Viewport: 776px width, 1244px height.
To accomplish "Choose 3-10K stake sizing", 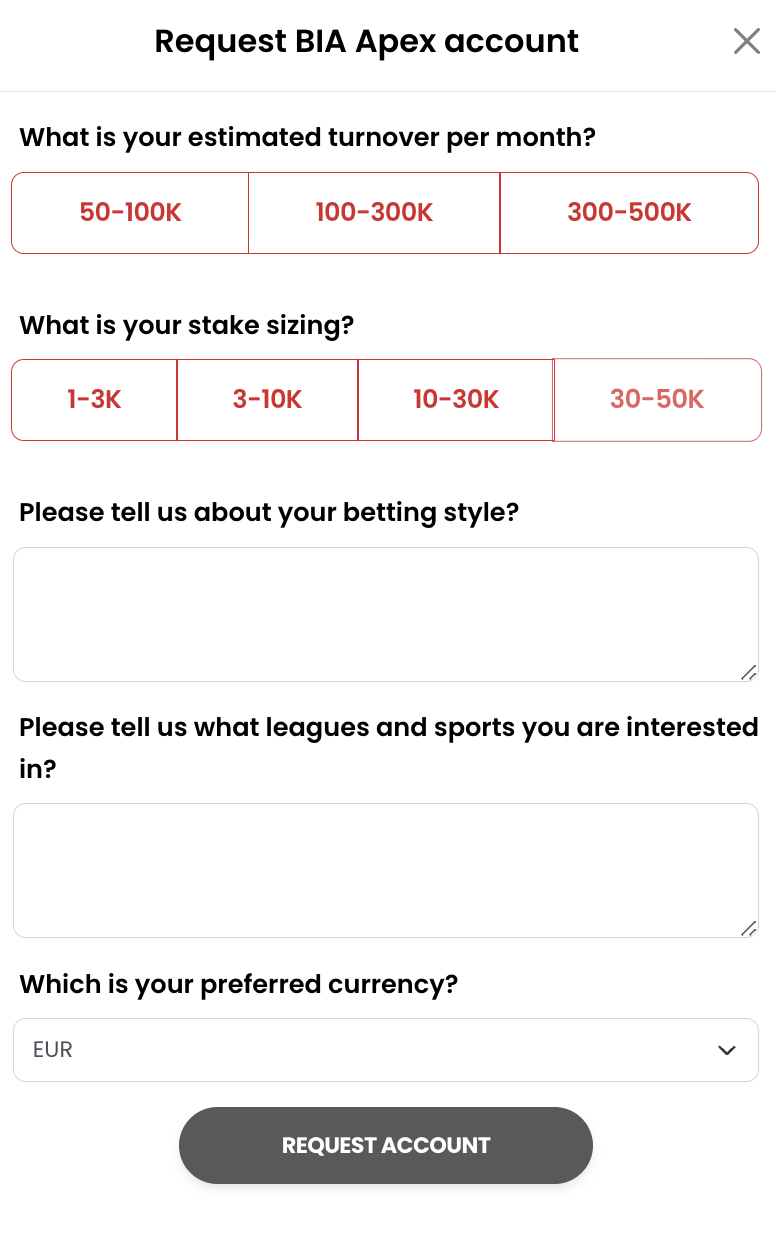I will [x=267, y=400].
